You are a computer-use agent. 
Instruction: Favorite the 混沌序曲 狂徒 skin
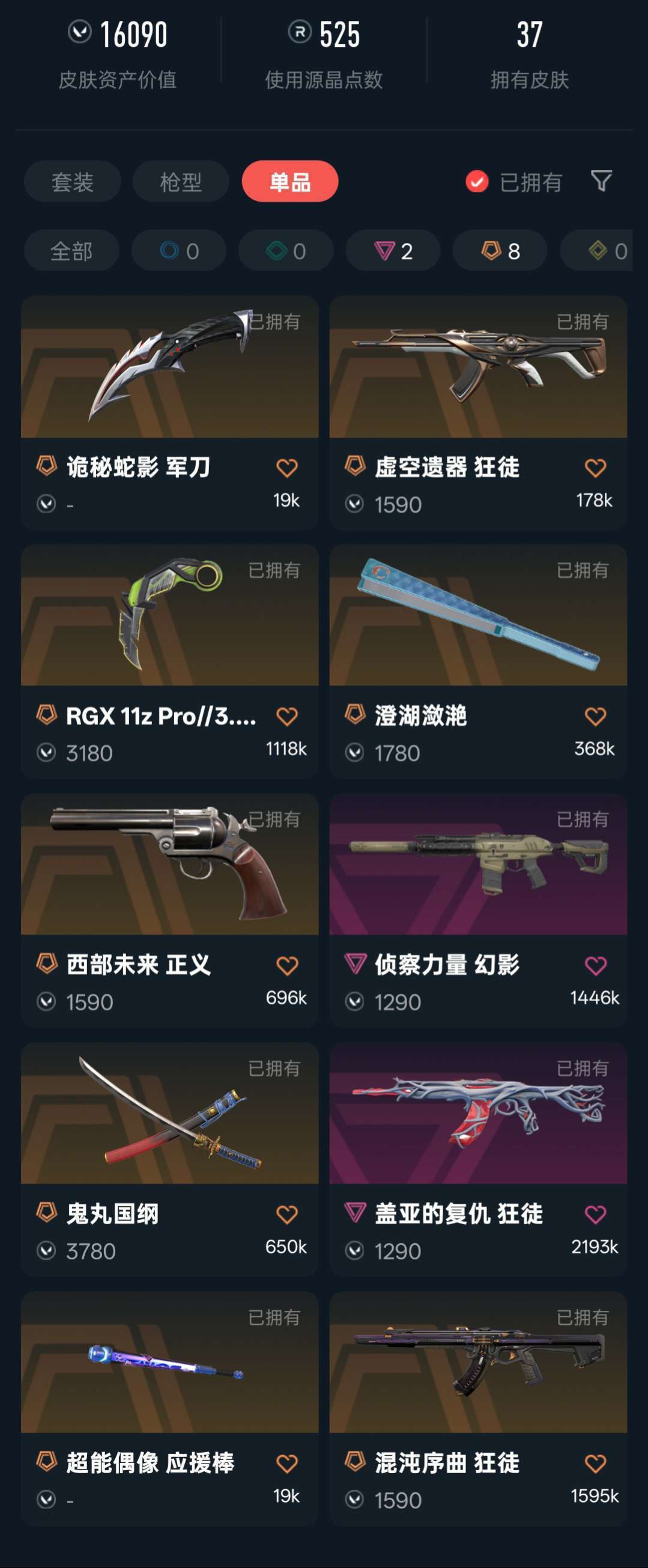pos(595,1464)
